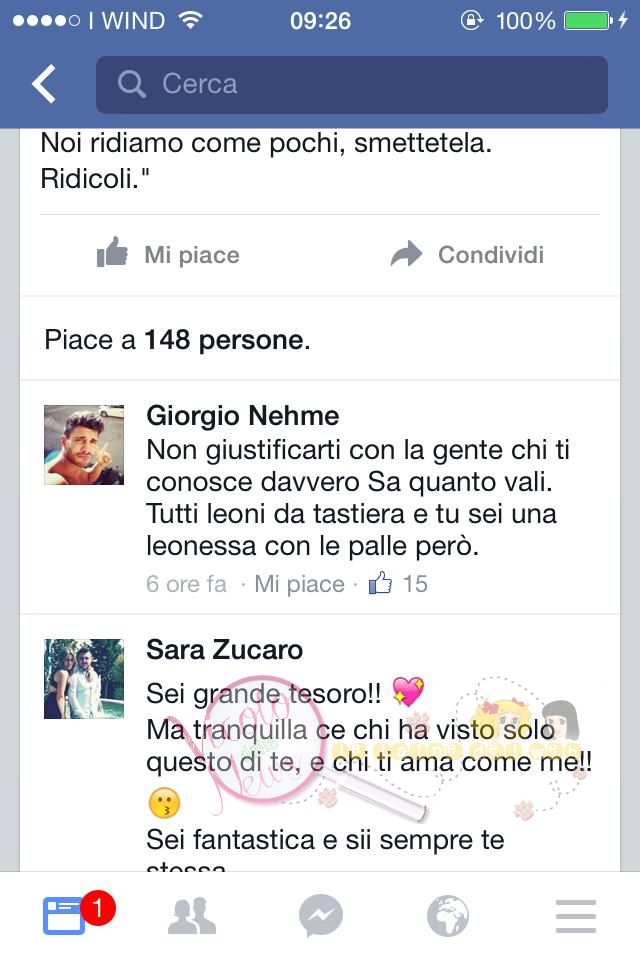
Task: Open Sara Zucaro's profile picture
Action: 84,678
